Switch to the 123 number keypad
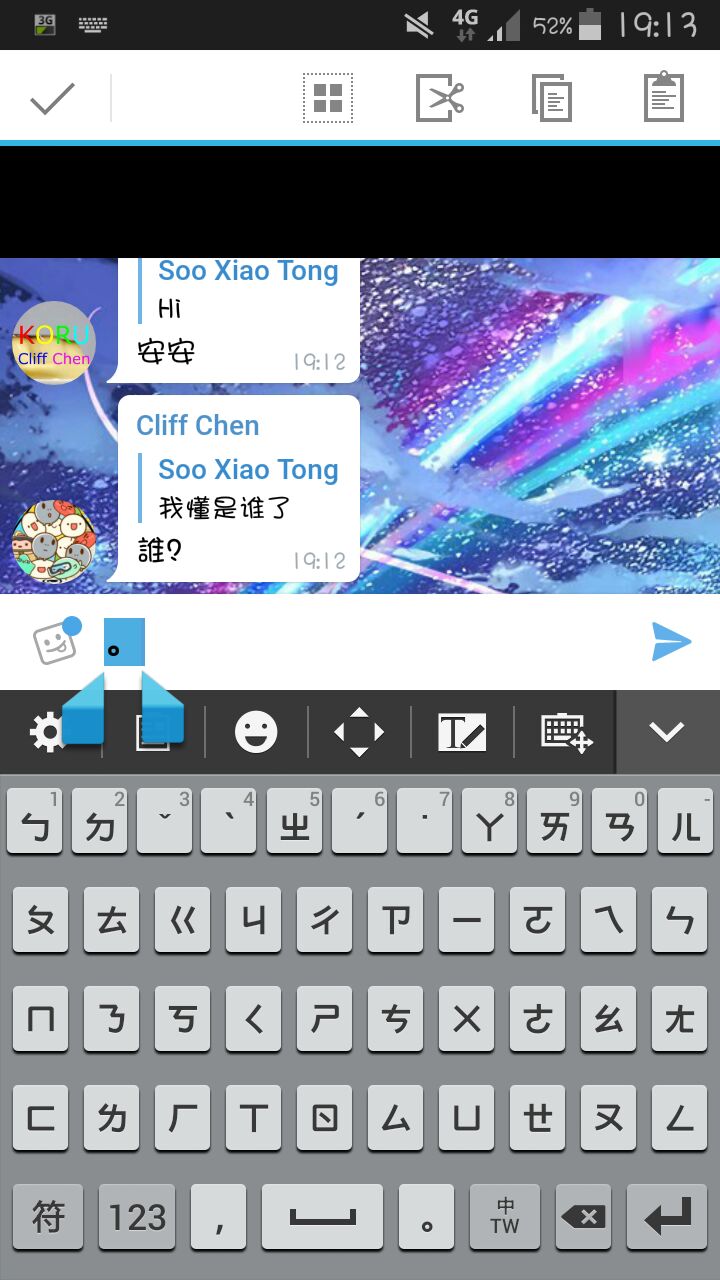This screenshot has width=720, height=1280. tap(138, 1217)
